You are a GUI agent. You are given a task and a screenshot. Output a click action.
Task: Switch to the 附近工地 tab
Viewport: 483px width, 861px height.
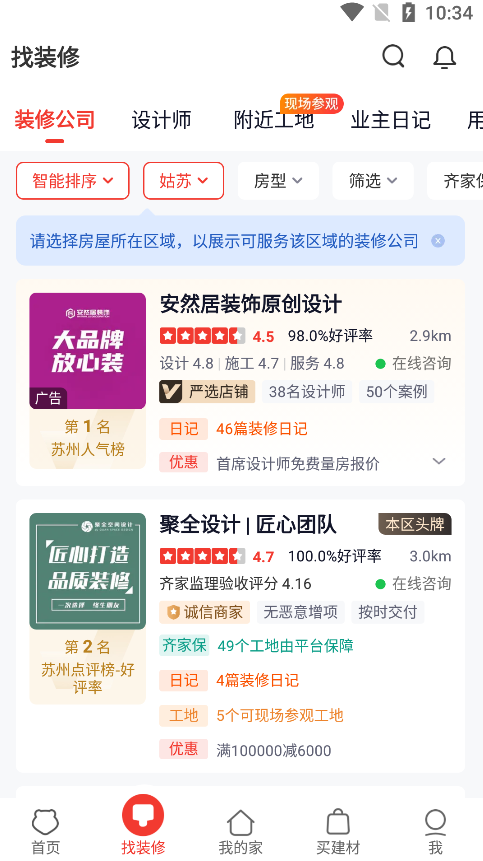pyautogui.click(x=274, y=120)
